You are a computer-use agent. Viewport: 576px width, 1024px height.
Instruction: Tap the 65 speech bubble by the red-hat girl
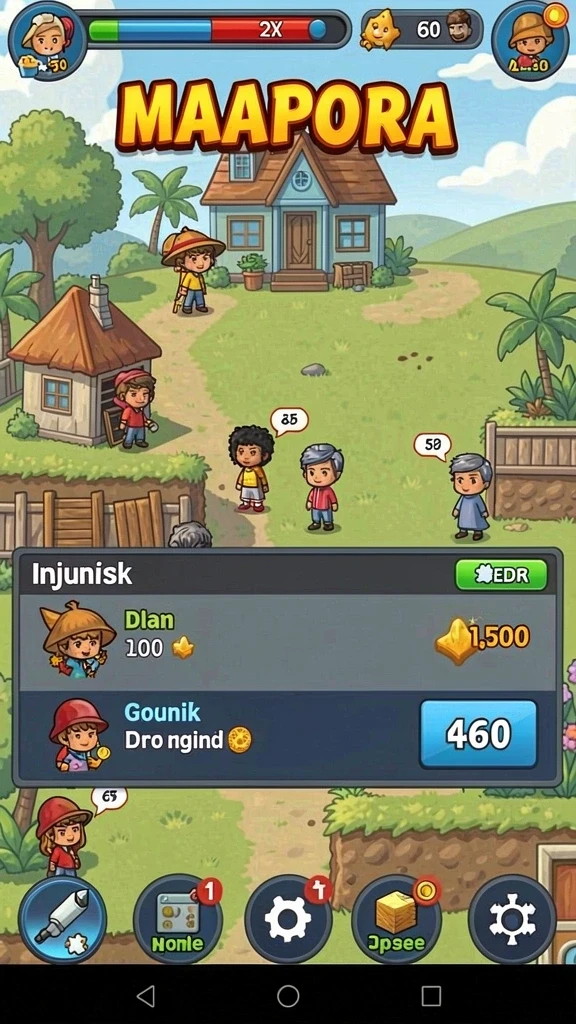point(109,798)
